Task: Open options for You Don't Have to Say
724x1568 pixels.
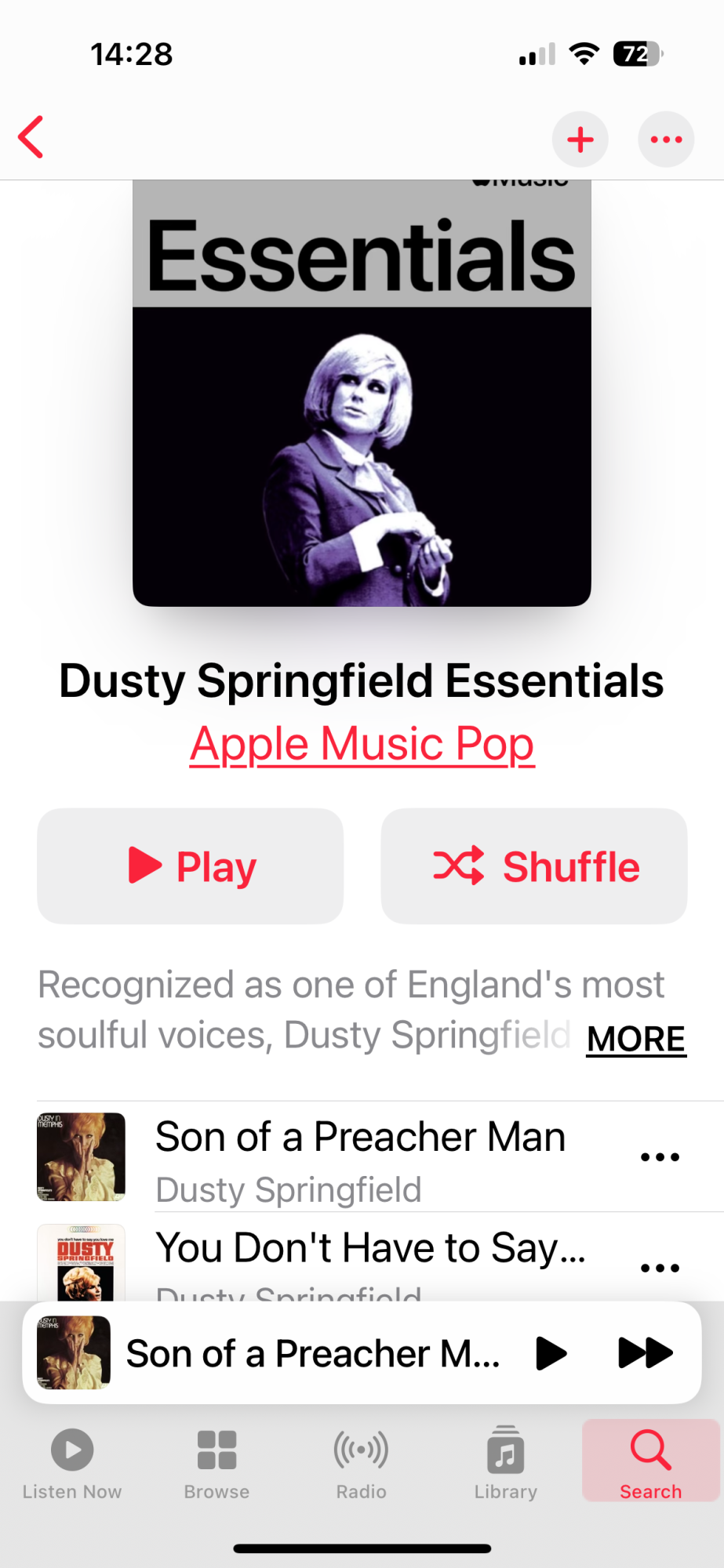Action: pos(660,1268)
